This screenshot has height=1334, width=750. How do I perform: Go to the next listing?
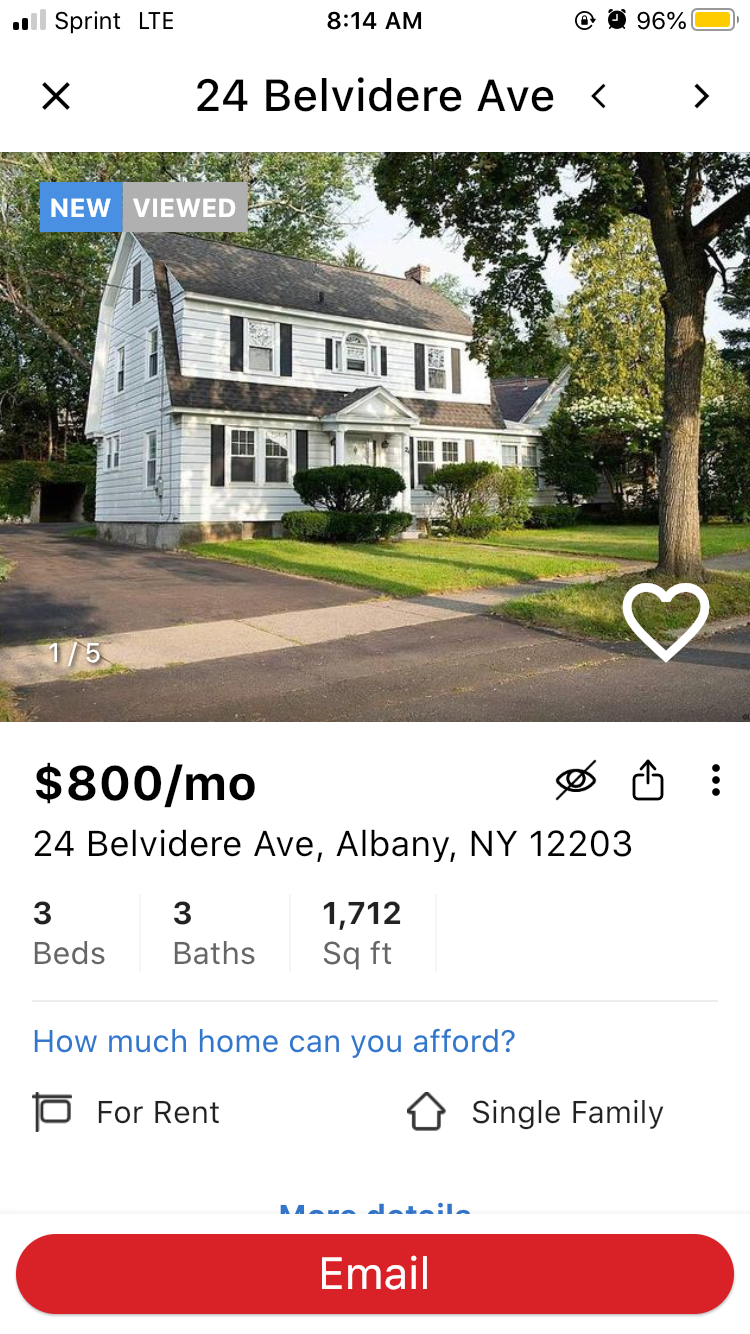(x=701, y=96)
